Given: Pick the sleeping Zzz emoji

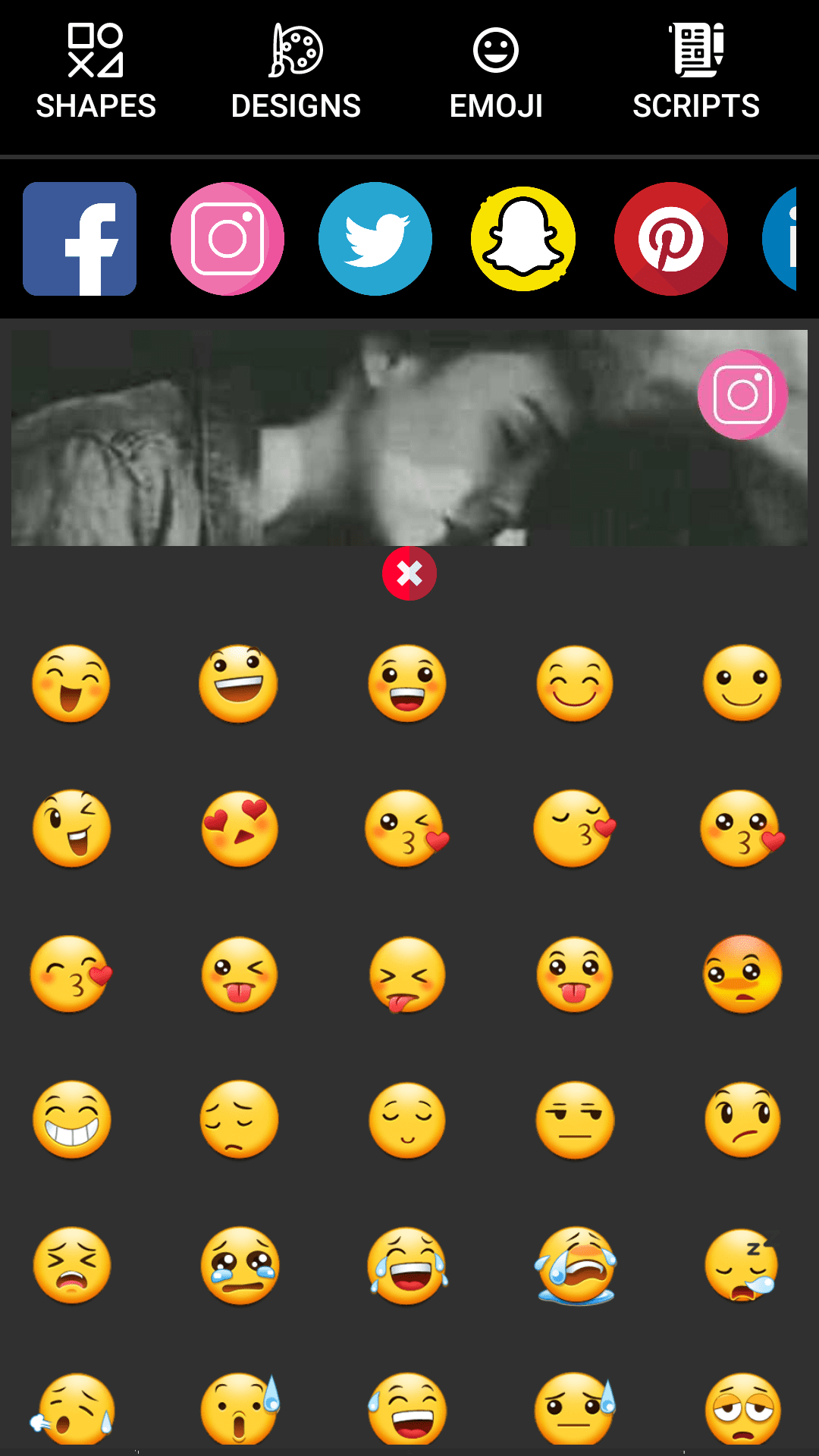Looking at the screenshot, I should point(742,1265).
